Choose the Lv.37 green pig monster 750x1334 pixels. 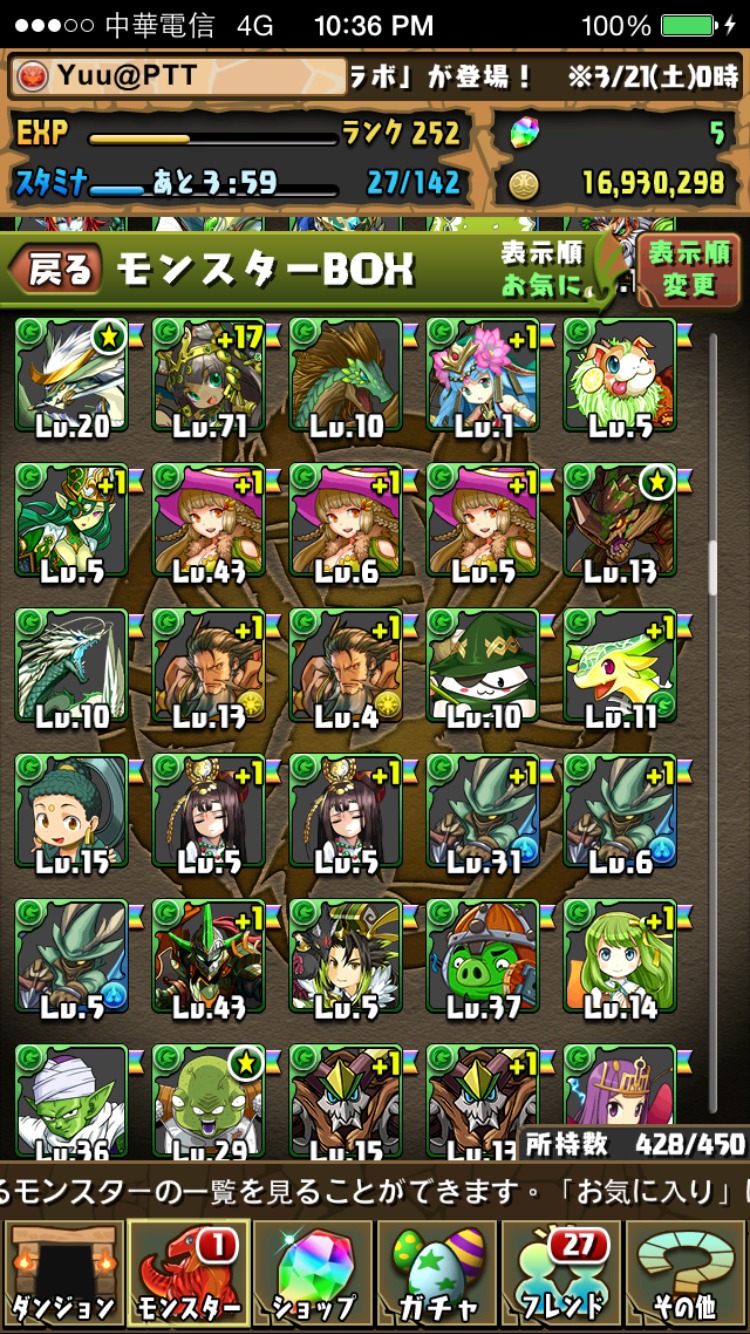[483, 957]
